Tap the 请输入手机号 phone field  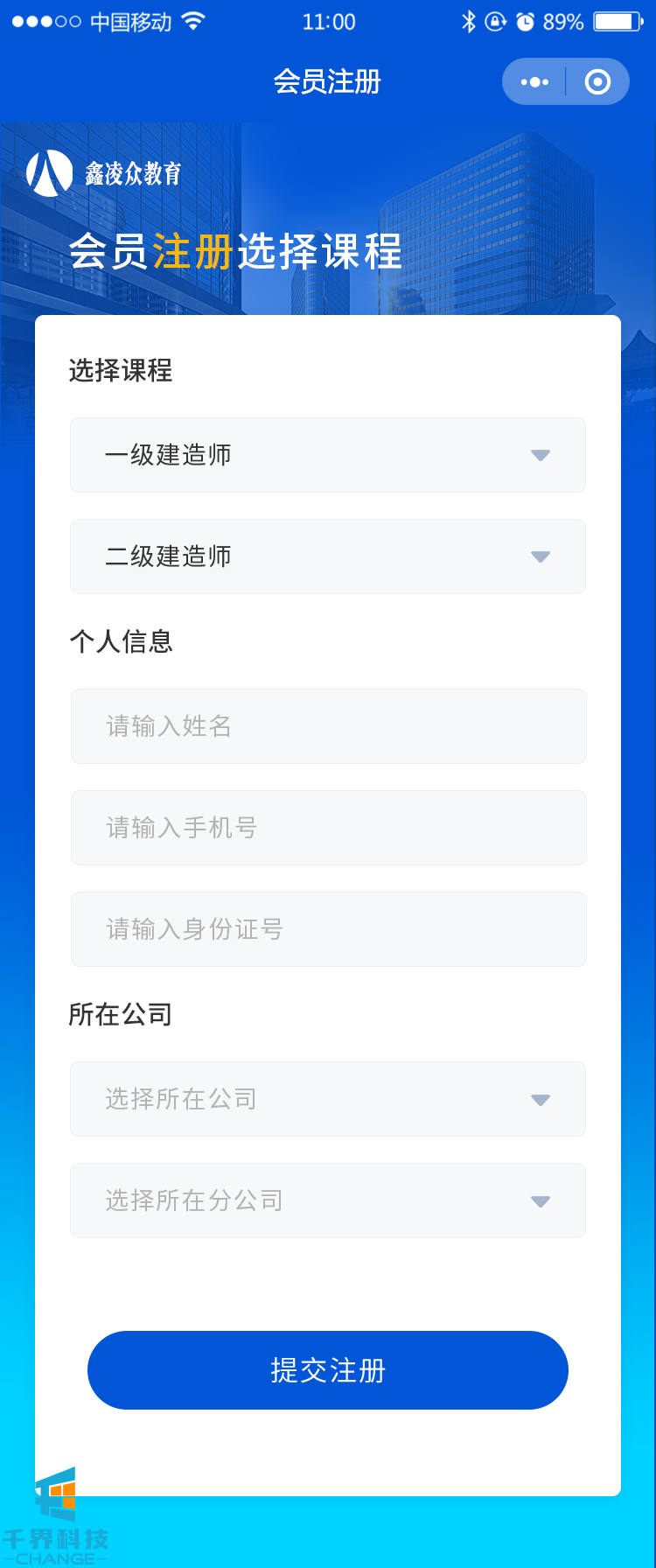(x=328, y=828)
